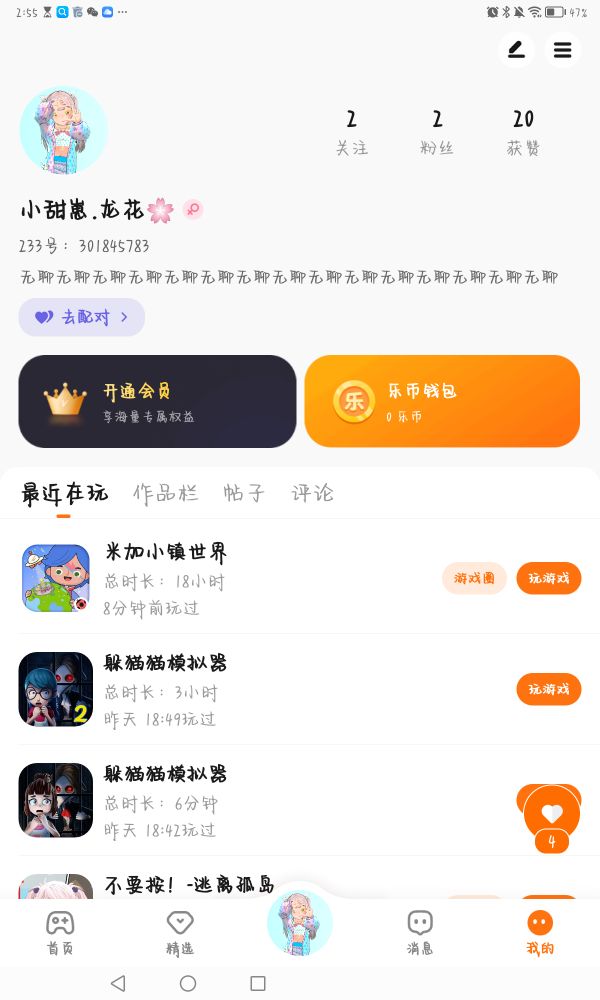This screenshot has width=600, height=1000.
Task: Switch to the 帖子 tab
Action: [244, 493]
